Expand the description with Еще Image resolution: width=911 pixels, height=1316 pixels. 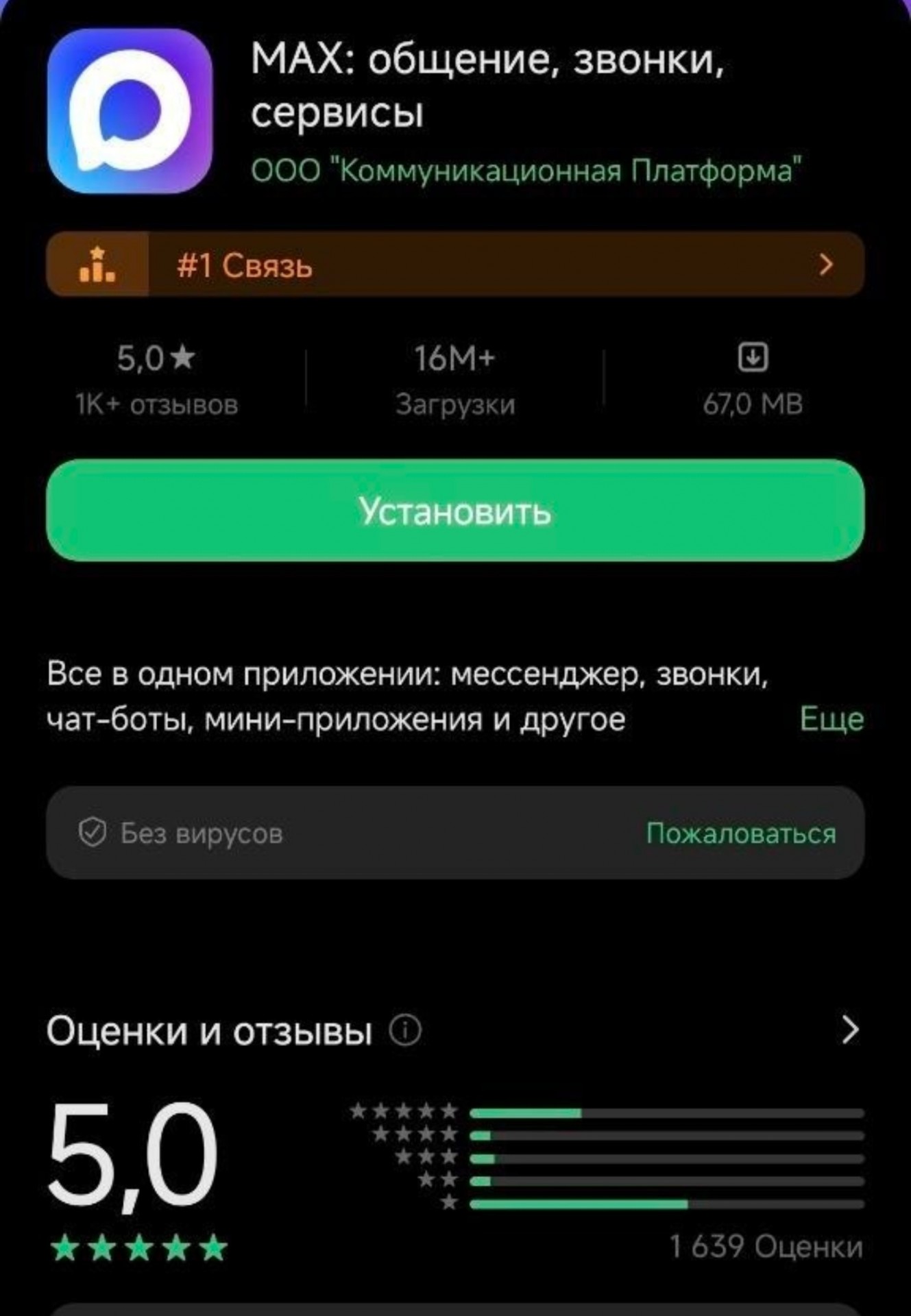tap(831, 719)
